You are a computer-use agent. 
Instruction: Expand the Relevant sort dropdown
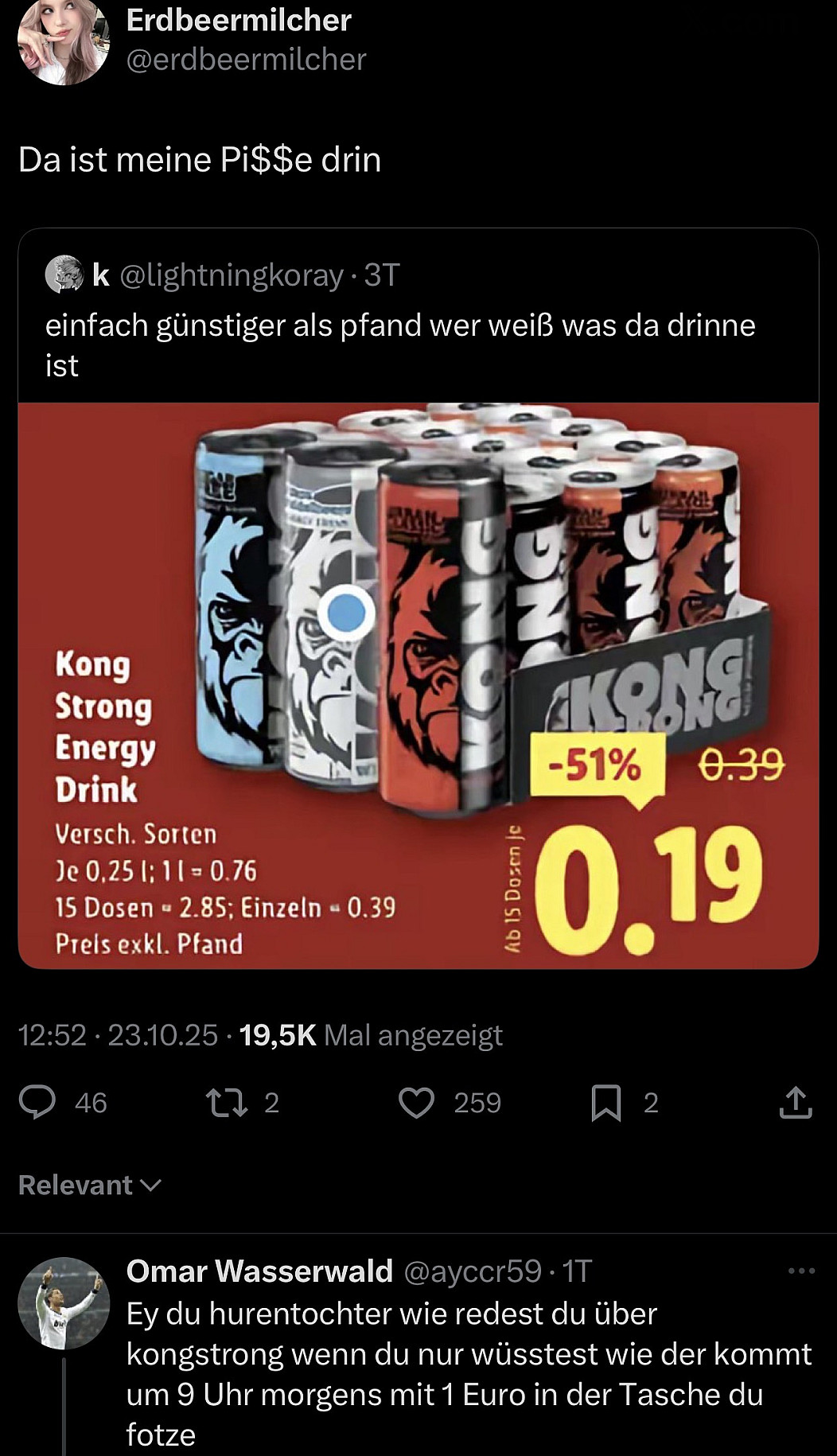point(90,1185)
